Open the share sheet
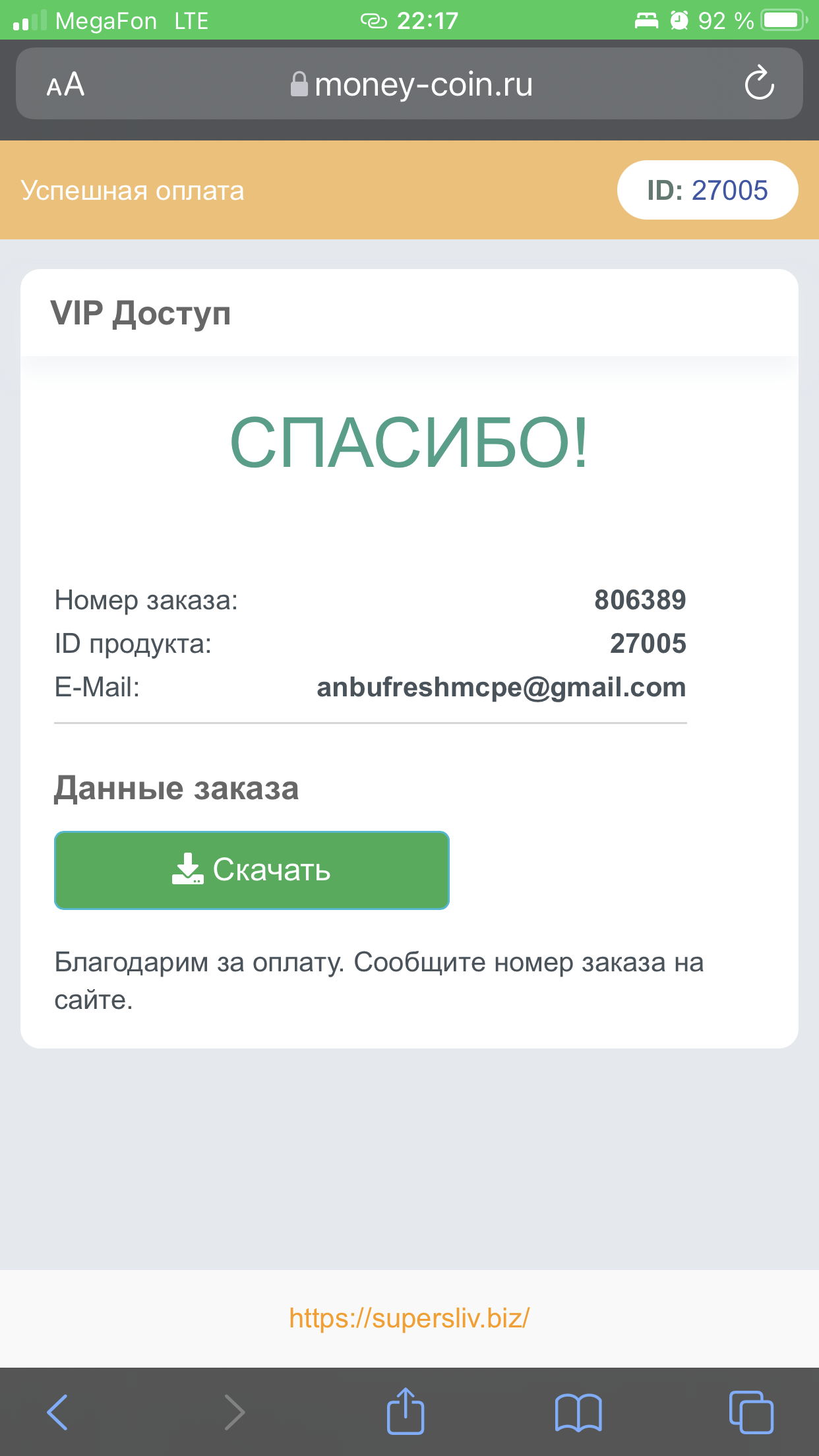 tap(405, 1410)
